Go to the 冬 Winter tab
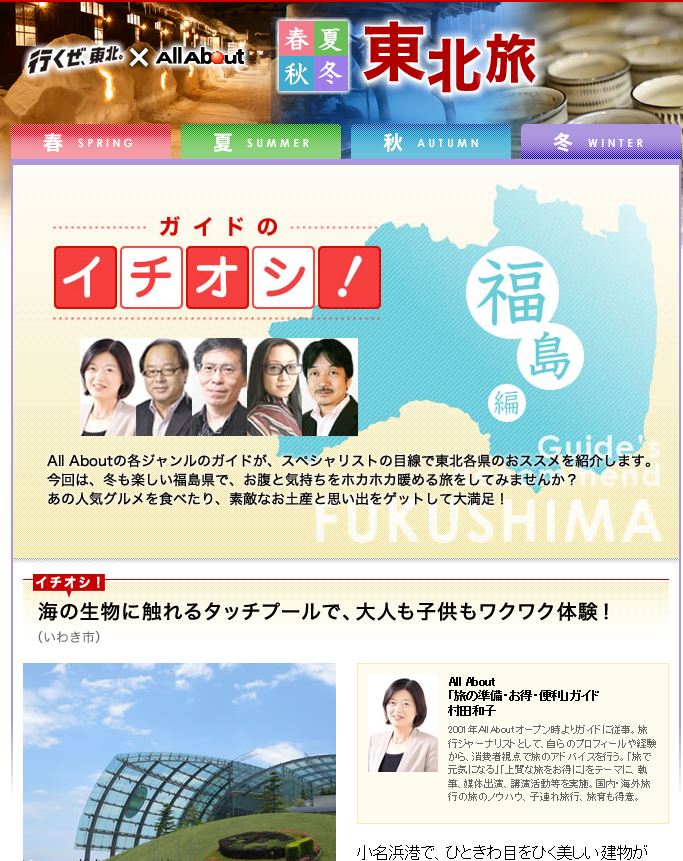This screenshot has width=683, height=861. 600,142
